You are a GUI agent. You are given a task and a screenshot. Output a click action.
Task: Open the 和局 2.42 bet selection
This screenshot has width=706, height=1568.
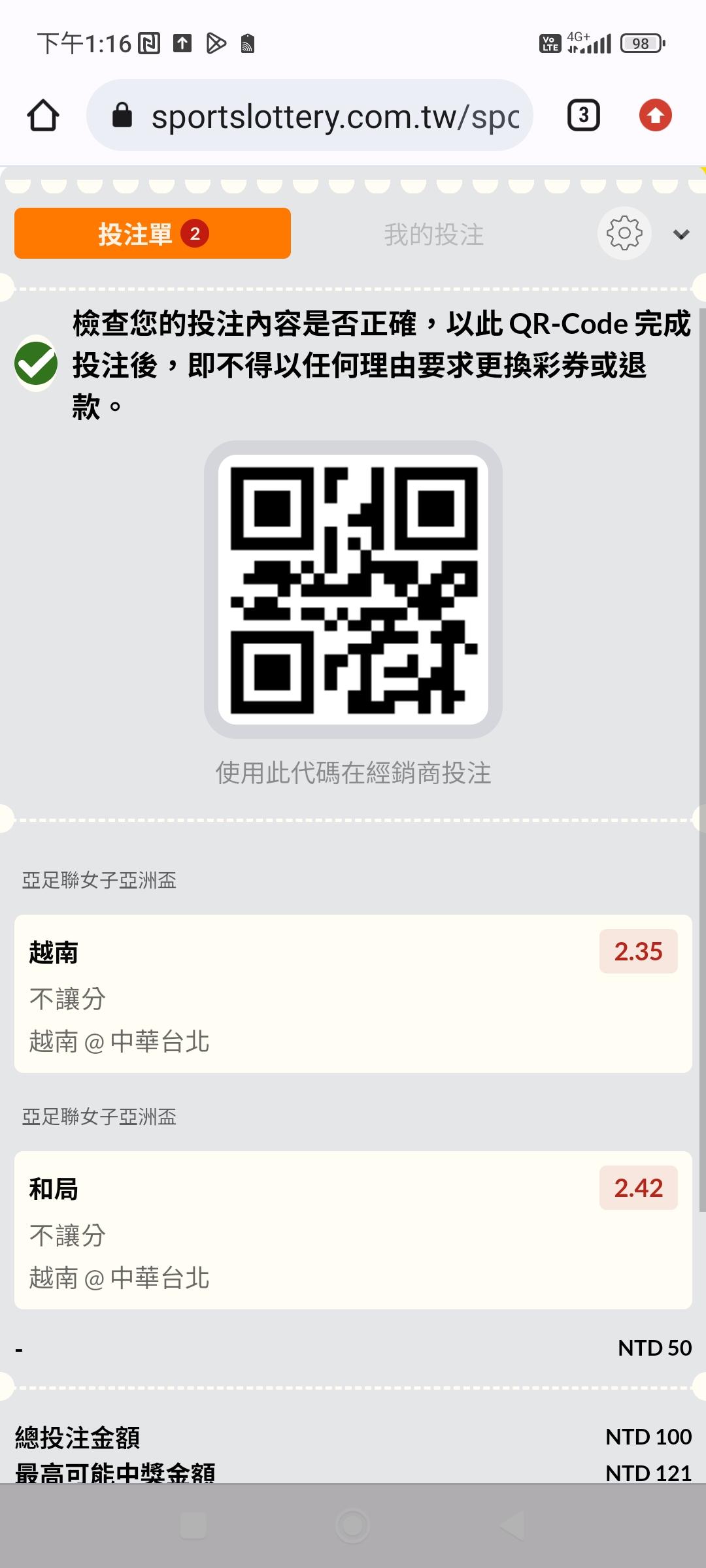coord(353,1230)
